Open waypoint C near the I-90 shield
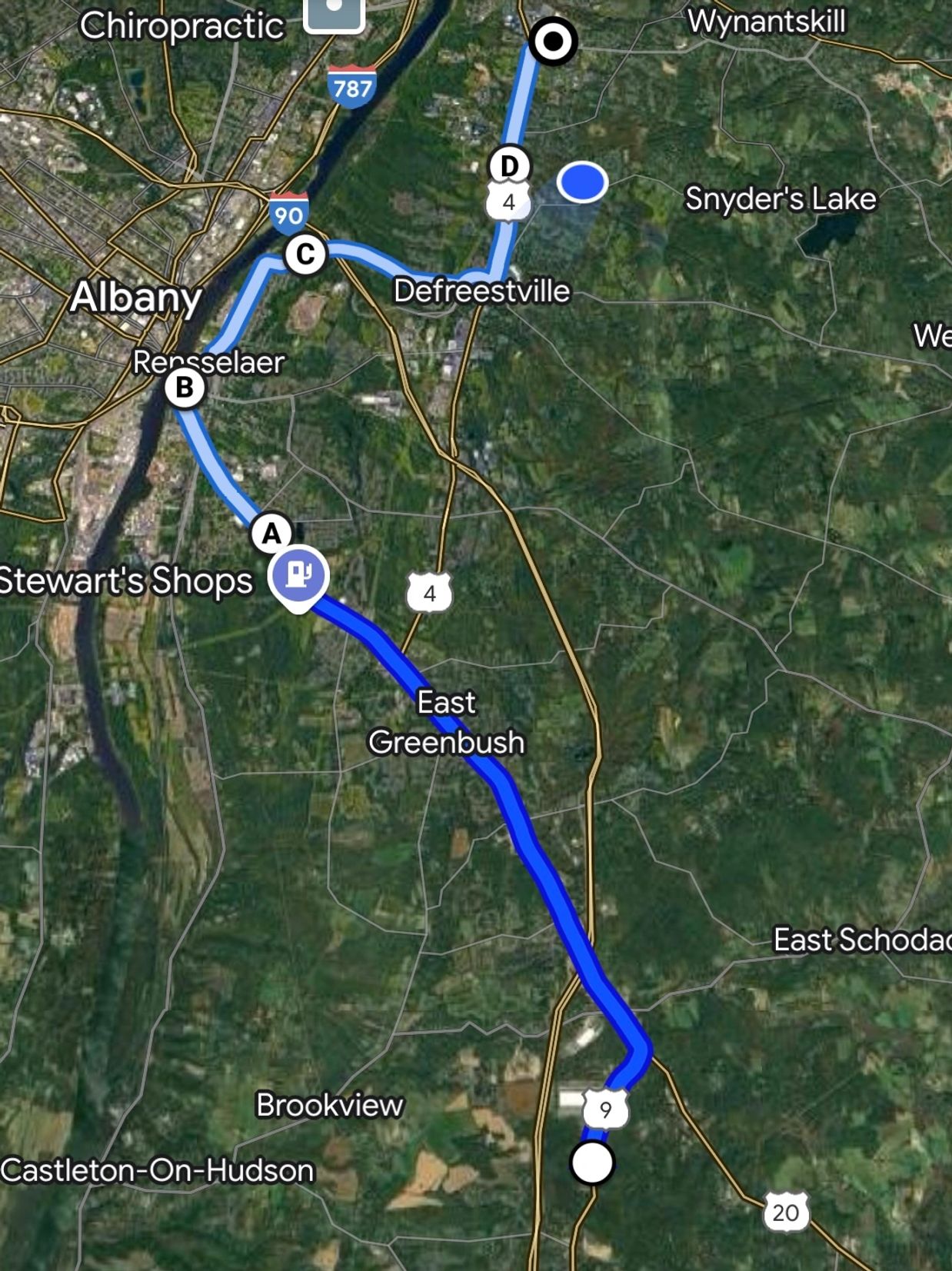 click(x=305, y=255)
